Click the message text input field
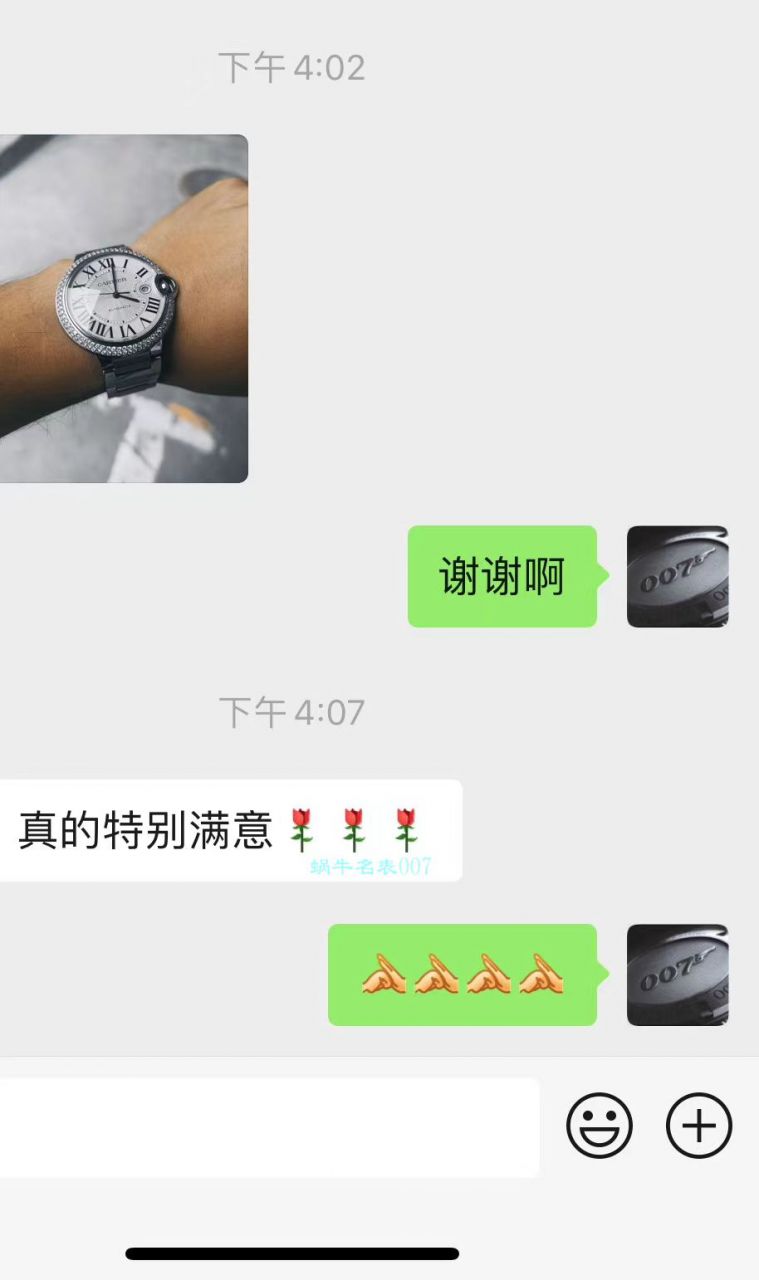This screenshot has width=759, height=1280. 270,1125
